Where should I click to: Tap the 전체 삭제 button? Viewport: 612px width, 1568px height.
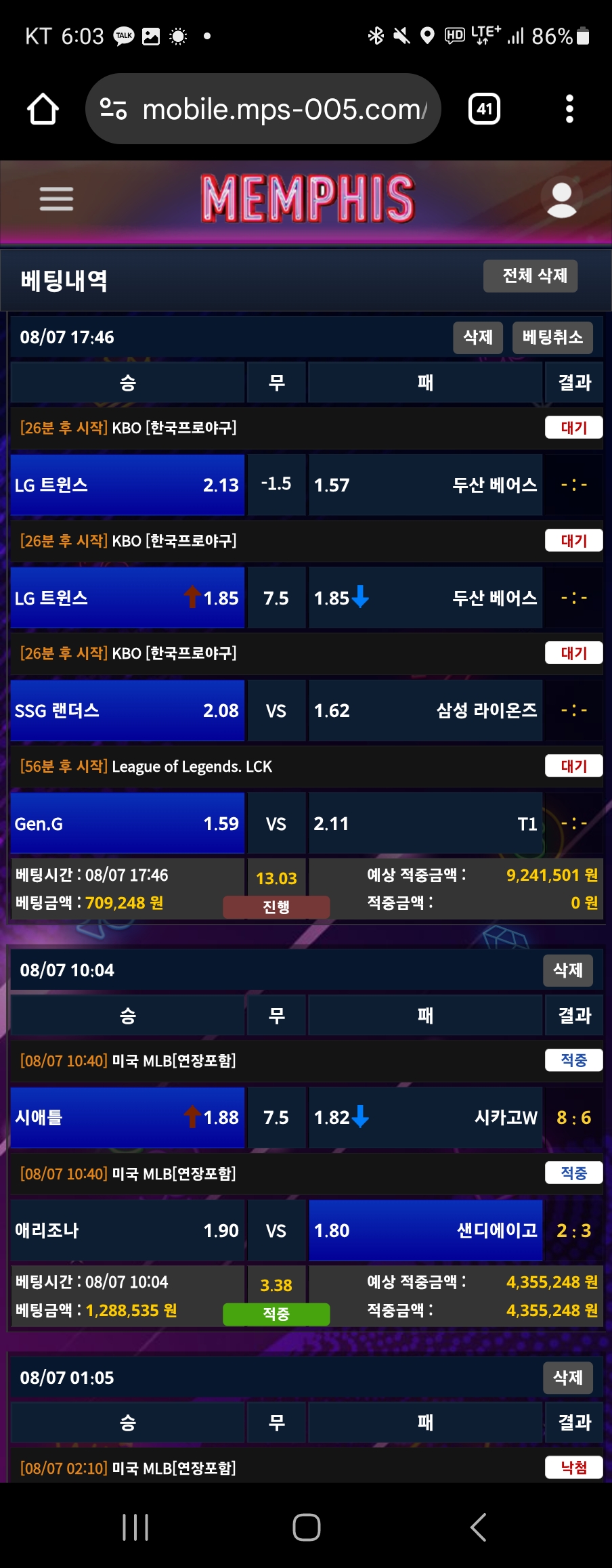(530, 276)
